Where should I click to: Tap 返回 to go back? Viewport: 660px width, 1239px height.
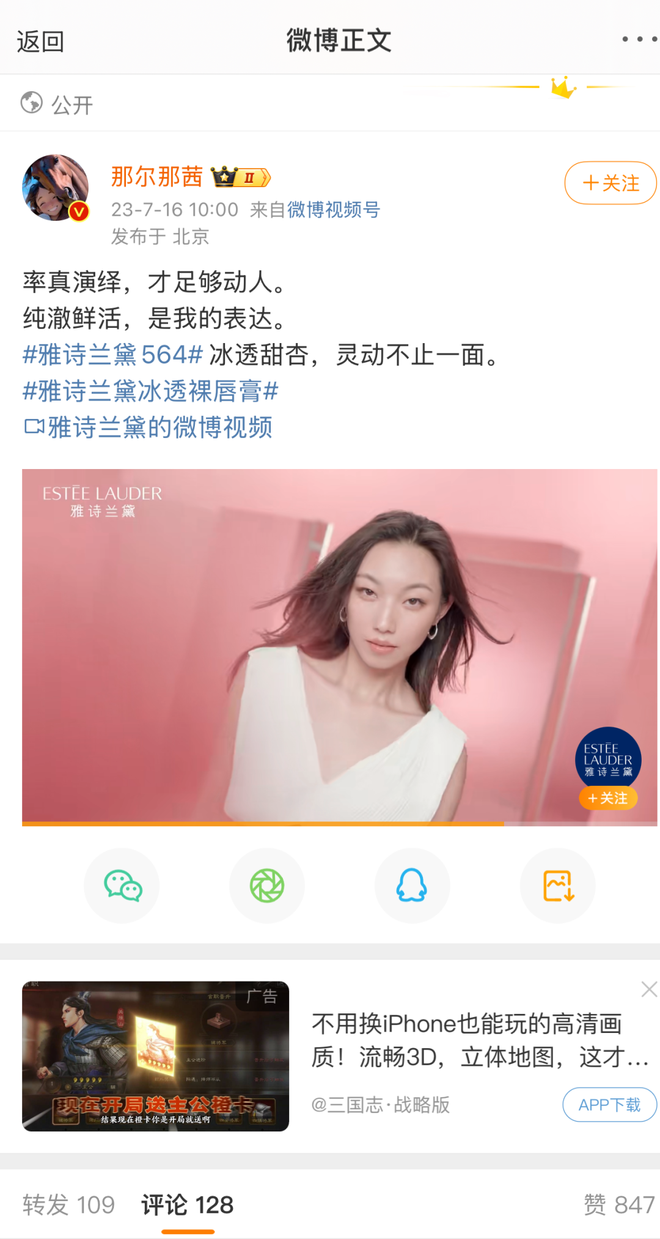click(x=40, y=41)
